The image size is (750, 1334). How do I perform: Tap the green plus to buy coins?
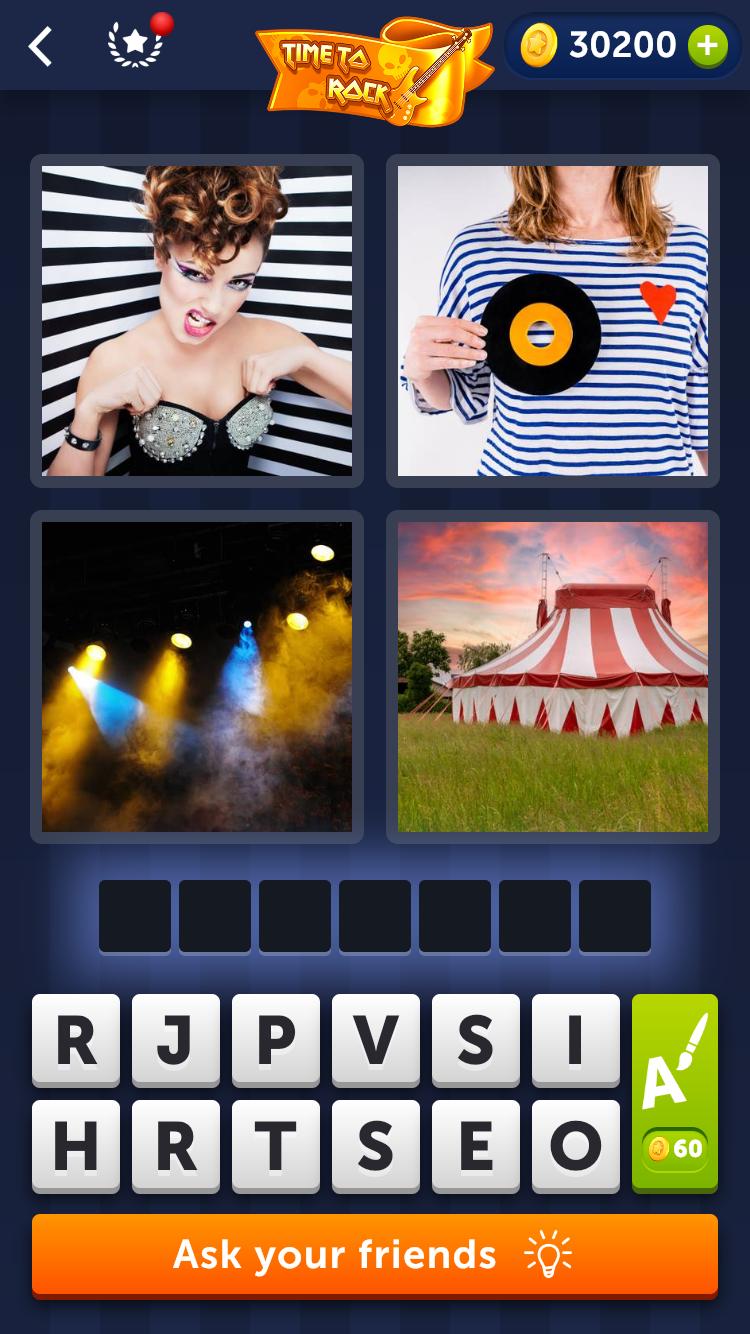coord(707,46)
